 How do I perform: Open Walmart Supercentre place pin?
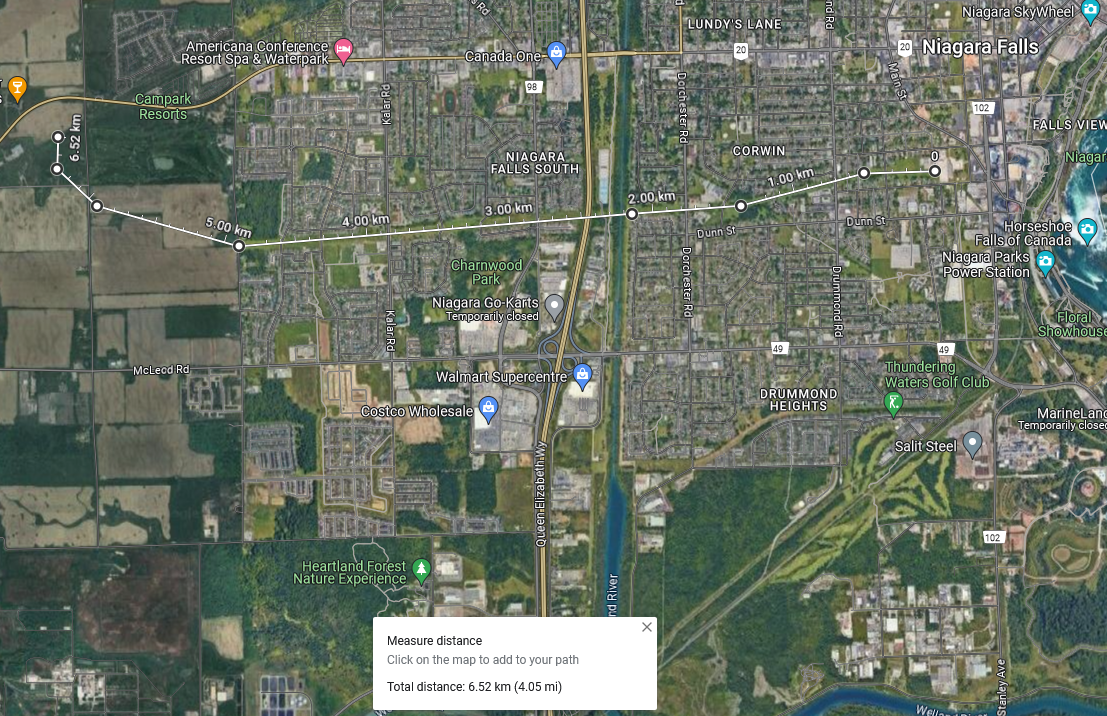click(x=583, y=376)
